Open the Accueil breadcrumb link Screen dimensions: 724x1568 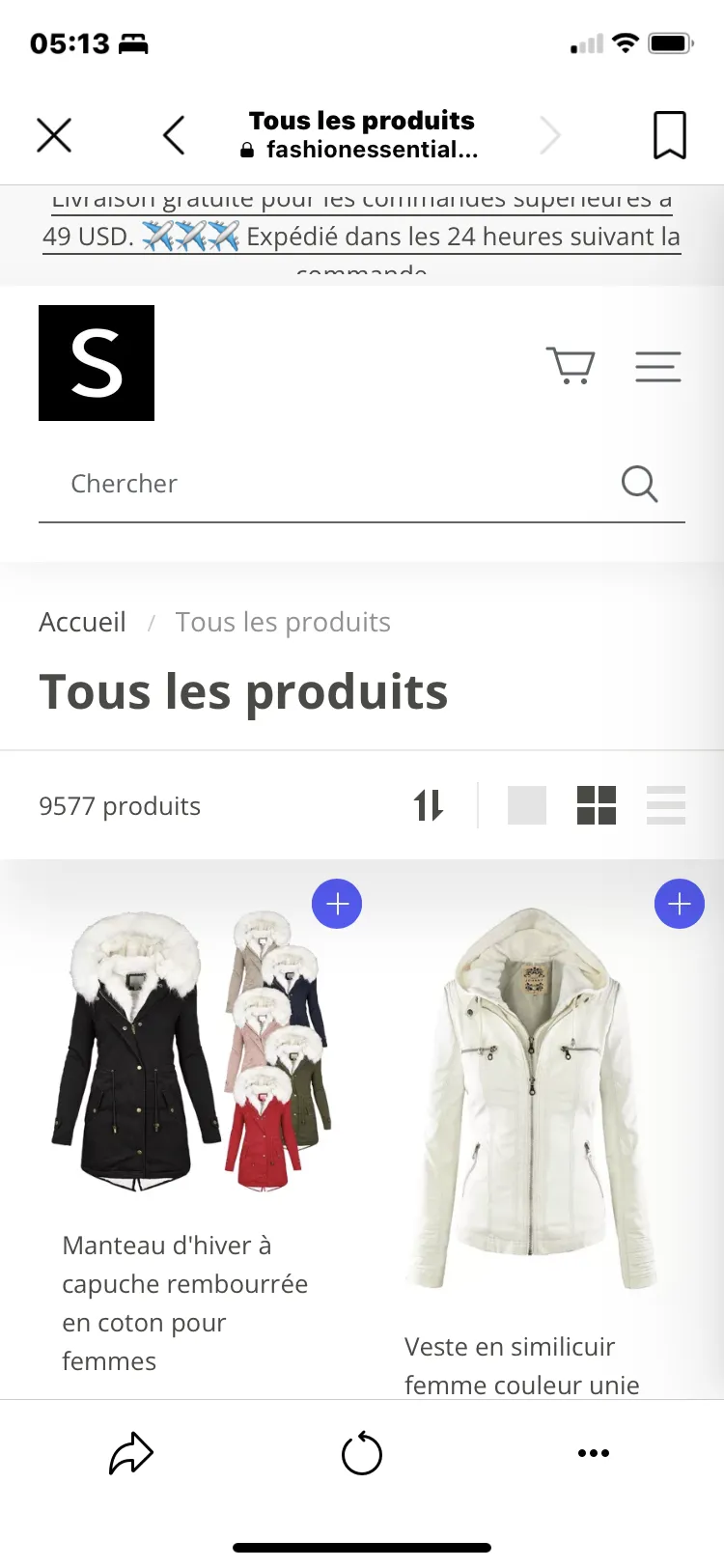point(82,622)
